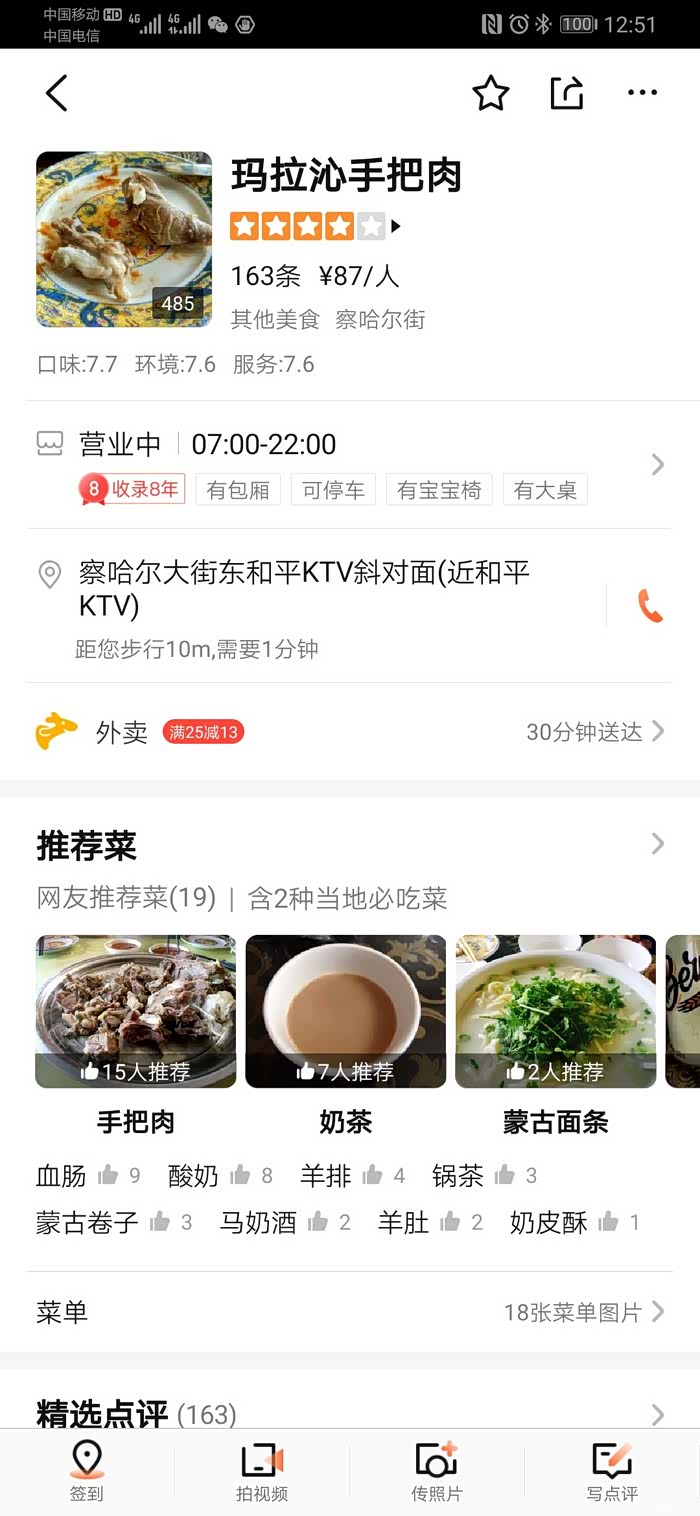This screenshot has height=1516, width=700.
Task: Open the star rating breakdown
Action: tap(316, 227)
